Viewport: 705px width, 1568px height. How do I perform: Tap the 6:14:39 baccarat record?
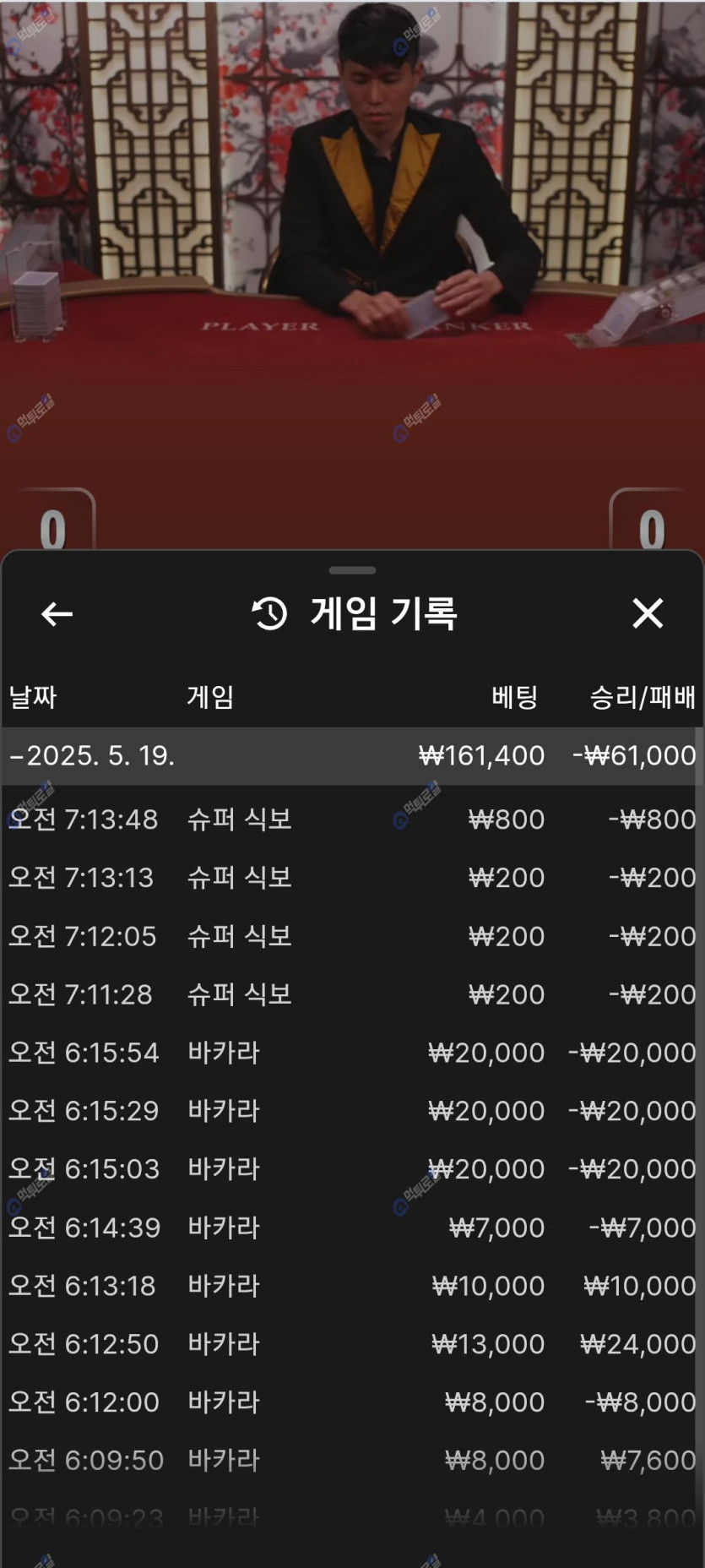click(351, 1227)
